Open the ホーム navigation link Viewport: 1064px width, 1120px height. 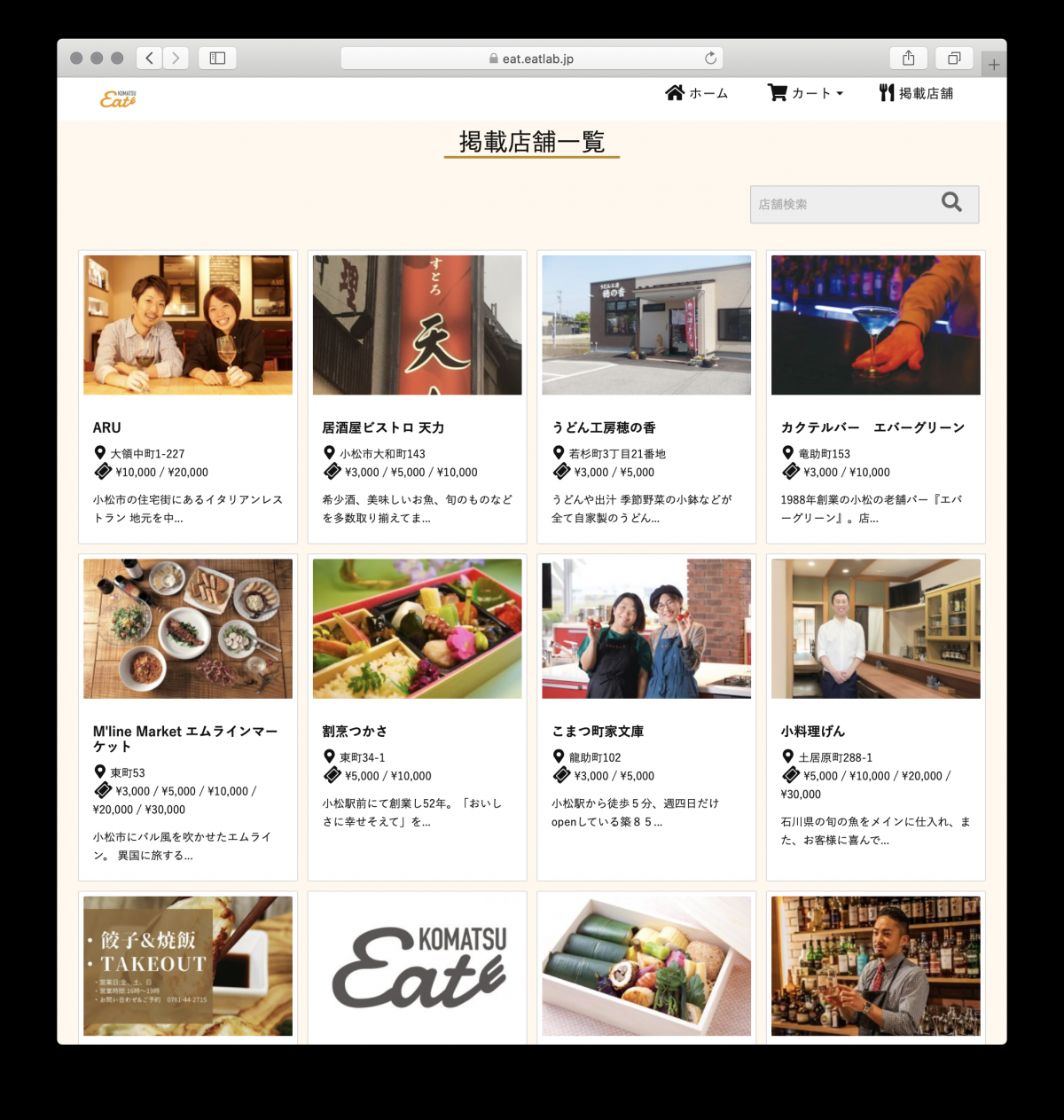pos(697,93)
